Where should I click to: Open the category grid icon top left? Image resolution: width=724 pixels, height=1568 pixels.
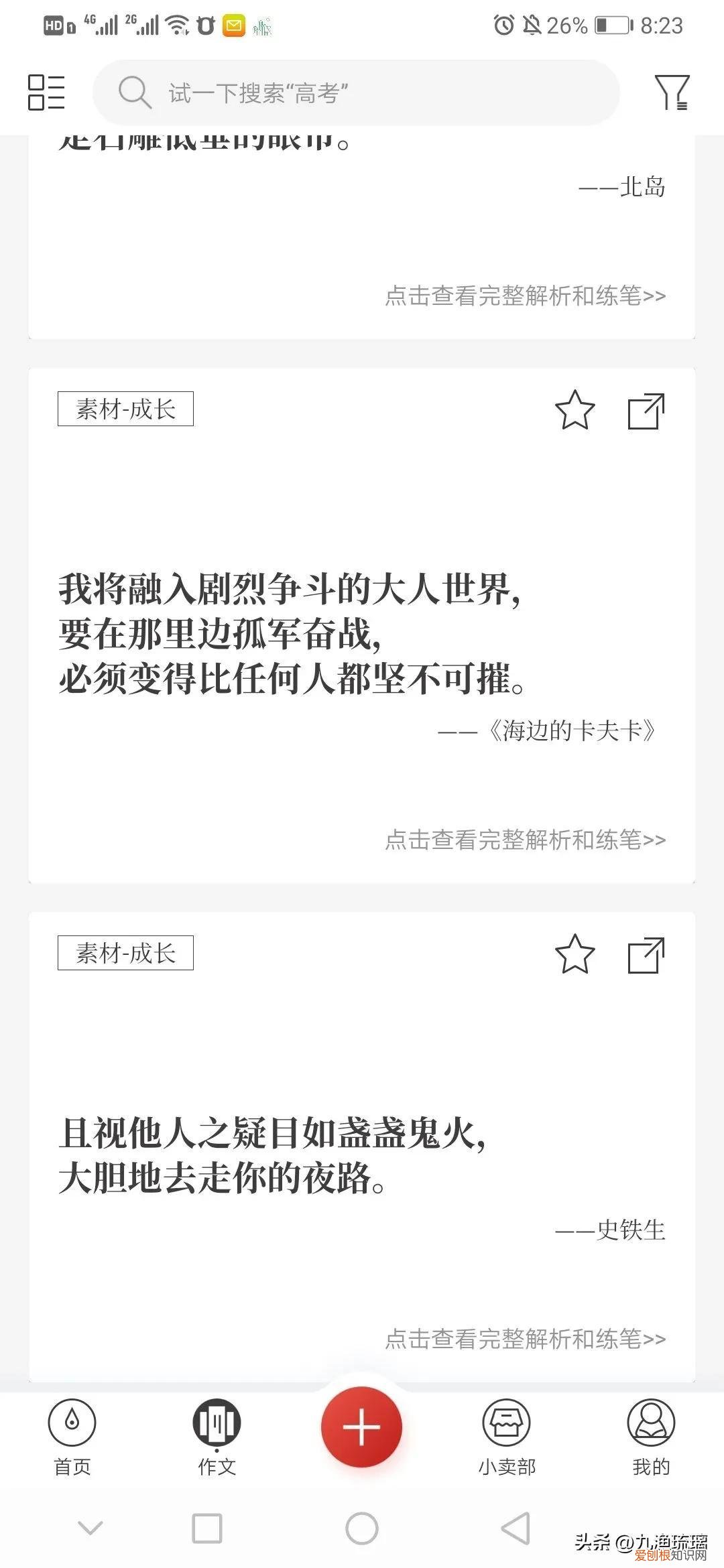[x=47, y=94]
